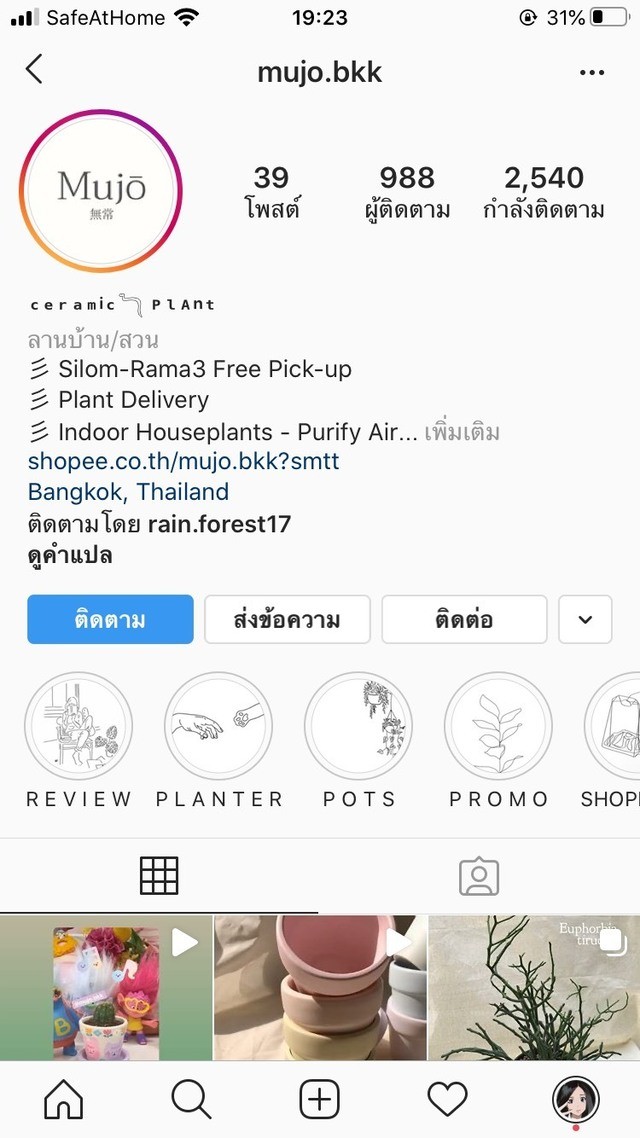Open the shopee.co.th/mujo.bkk link
Image resolution: width=640 pixels, height=1138 pixels.
coord(183,461)
